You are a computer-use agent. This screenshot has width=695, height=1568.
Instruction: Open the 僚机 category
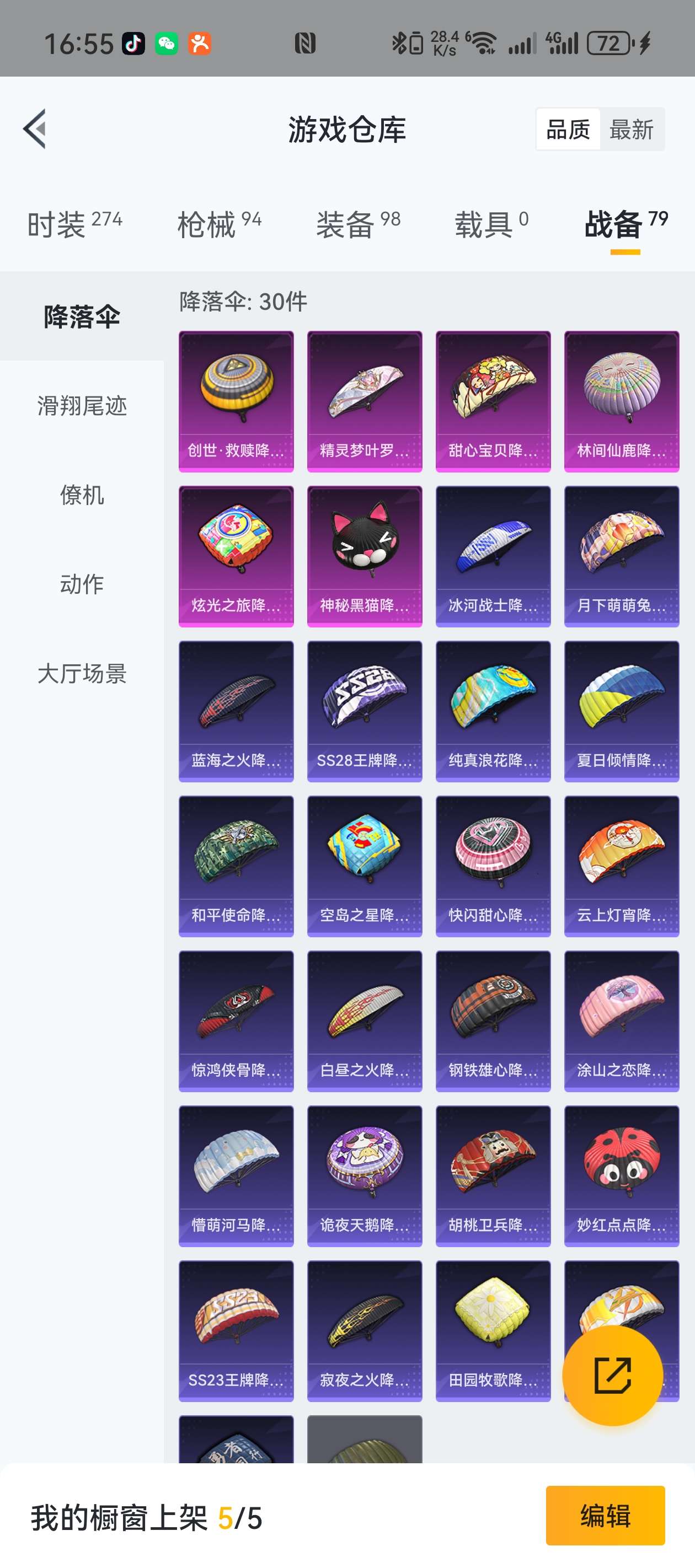pos(82,495)
